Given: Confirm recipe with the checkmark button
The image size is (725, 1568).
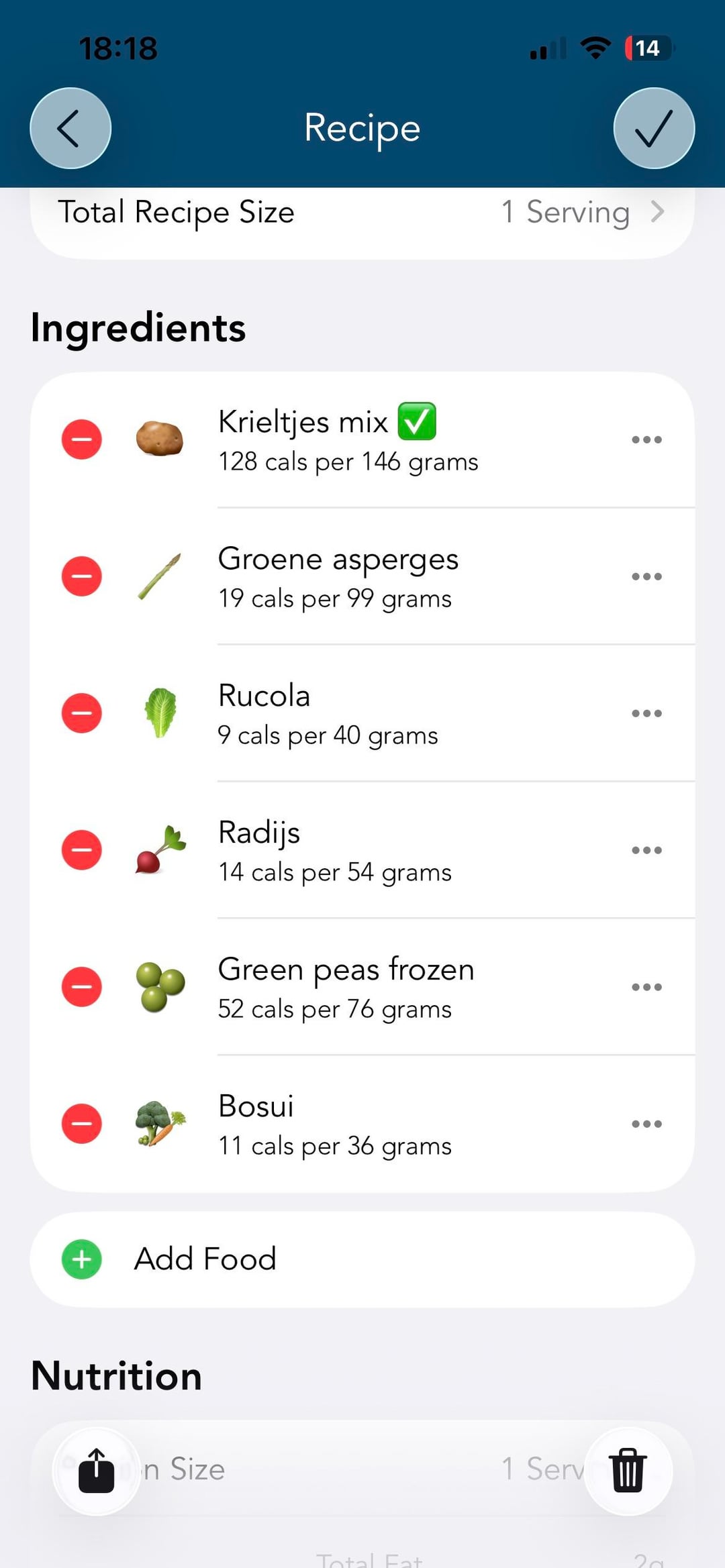Looking at the screenshot, I should tap(654, 128).
